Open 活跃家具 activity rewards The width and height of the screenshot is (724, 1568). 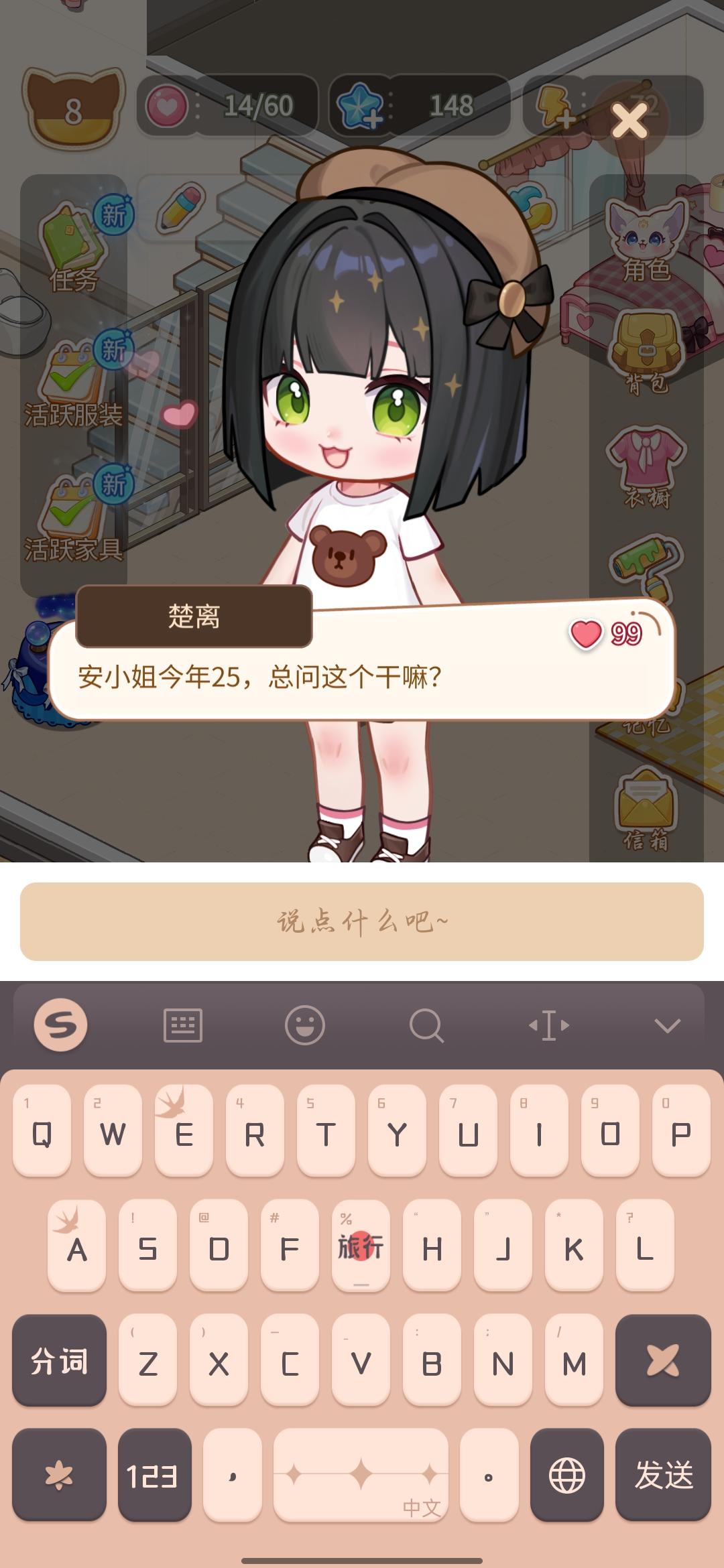tap(74, 517)
